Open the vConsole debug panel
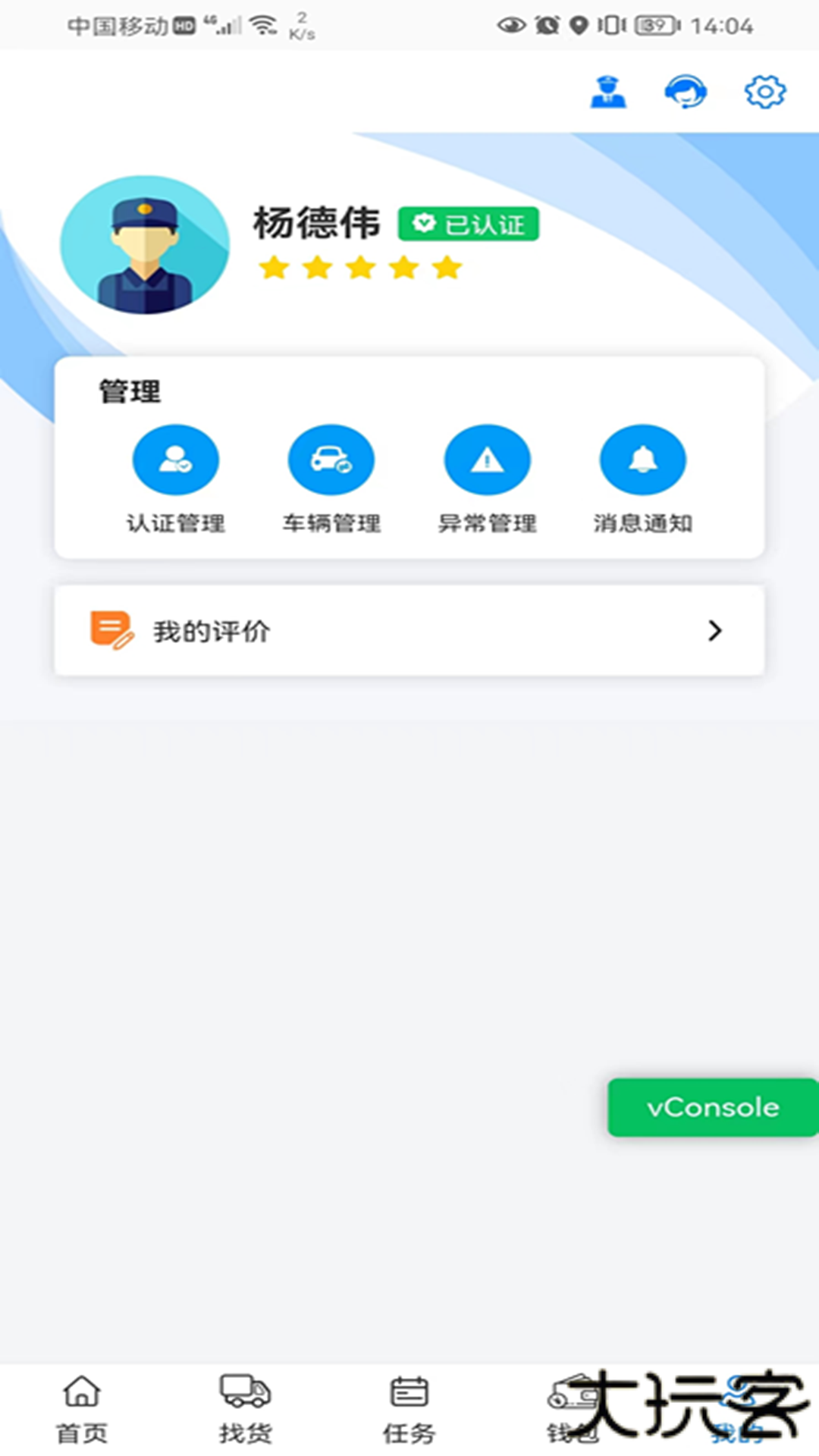The width and height of the screenshot is (819, 1456). point(711,1107)
